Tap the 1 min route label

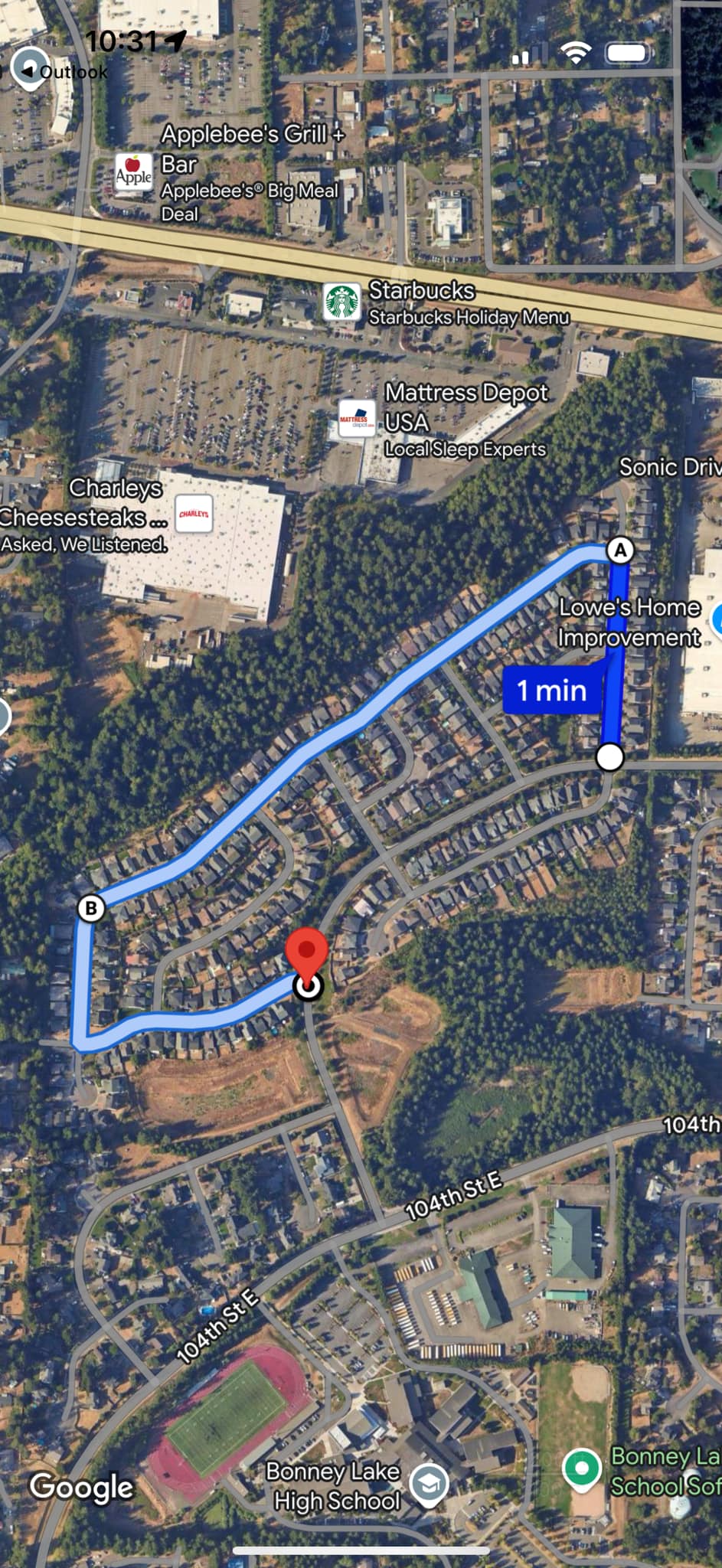[551, 691]
